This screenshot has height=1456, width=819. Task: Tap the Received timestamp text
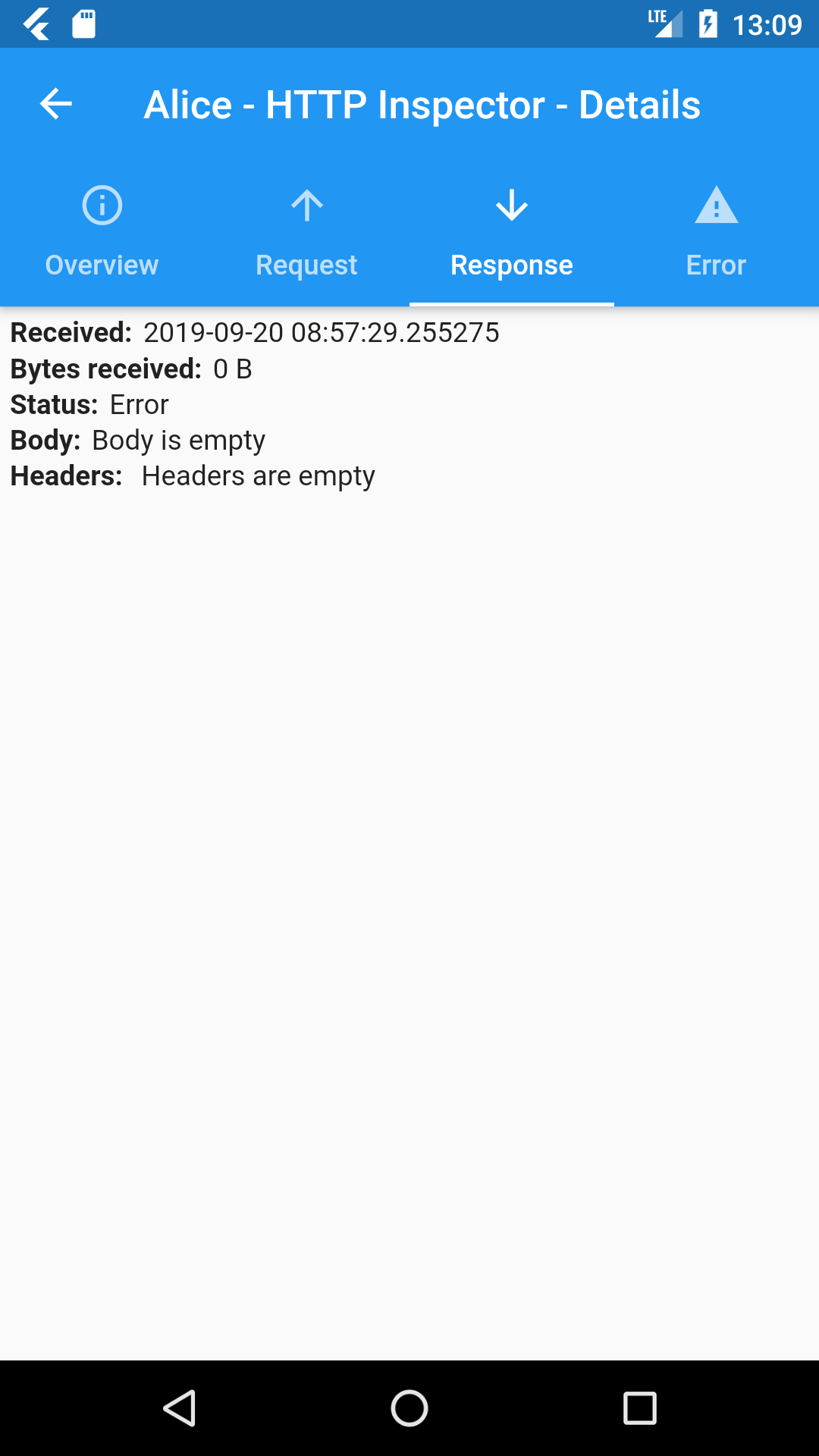(322, 332)
